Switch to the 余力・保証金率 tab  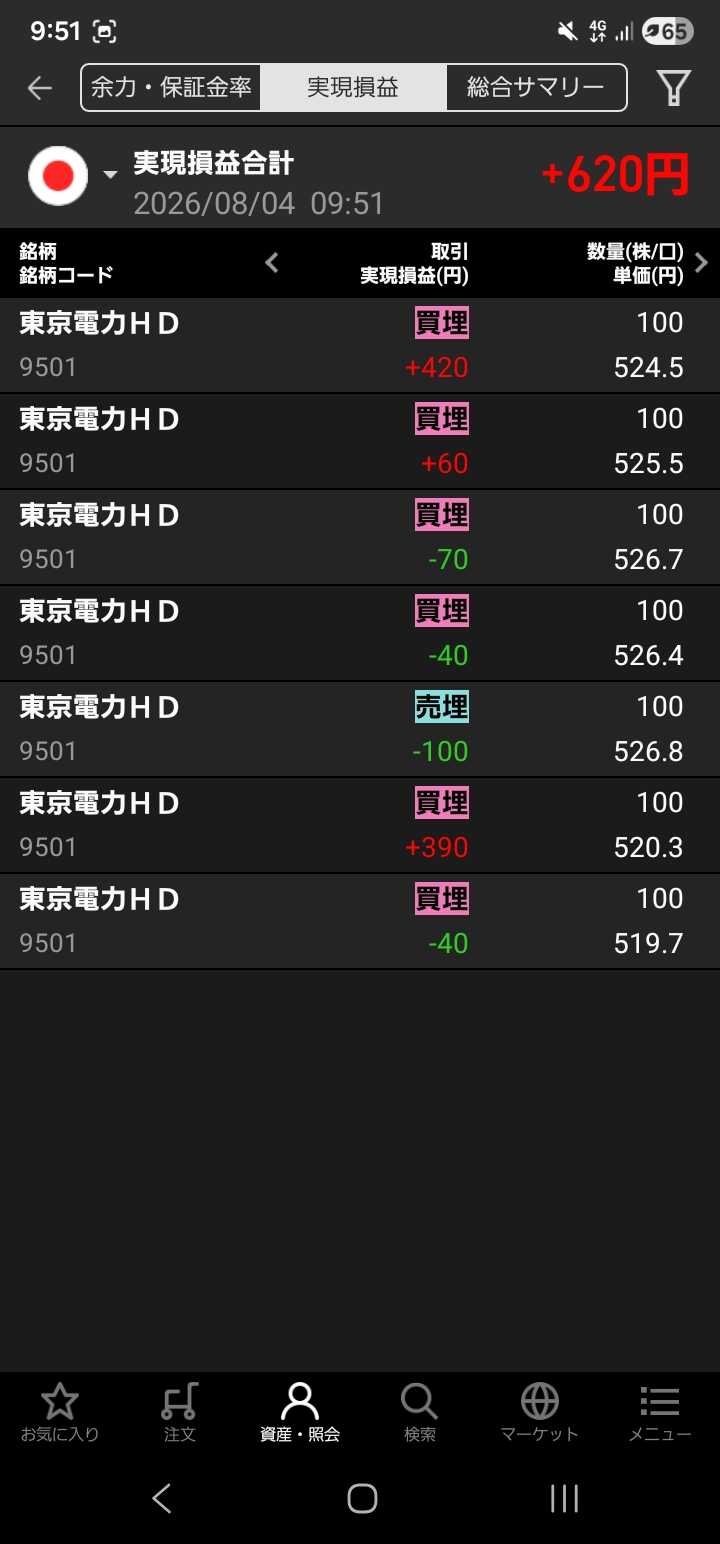pyautogui.click(x=171, y=87)
